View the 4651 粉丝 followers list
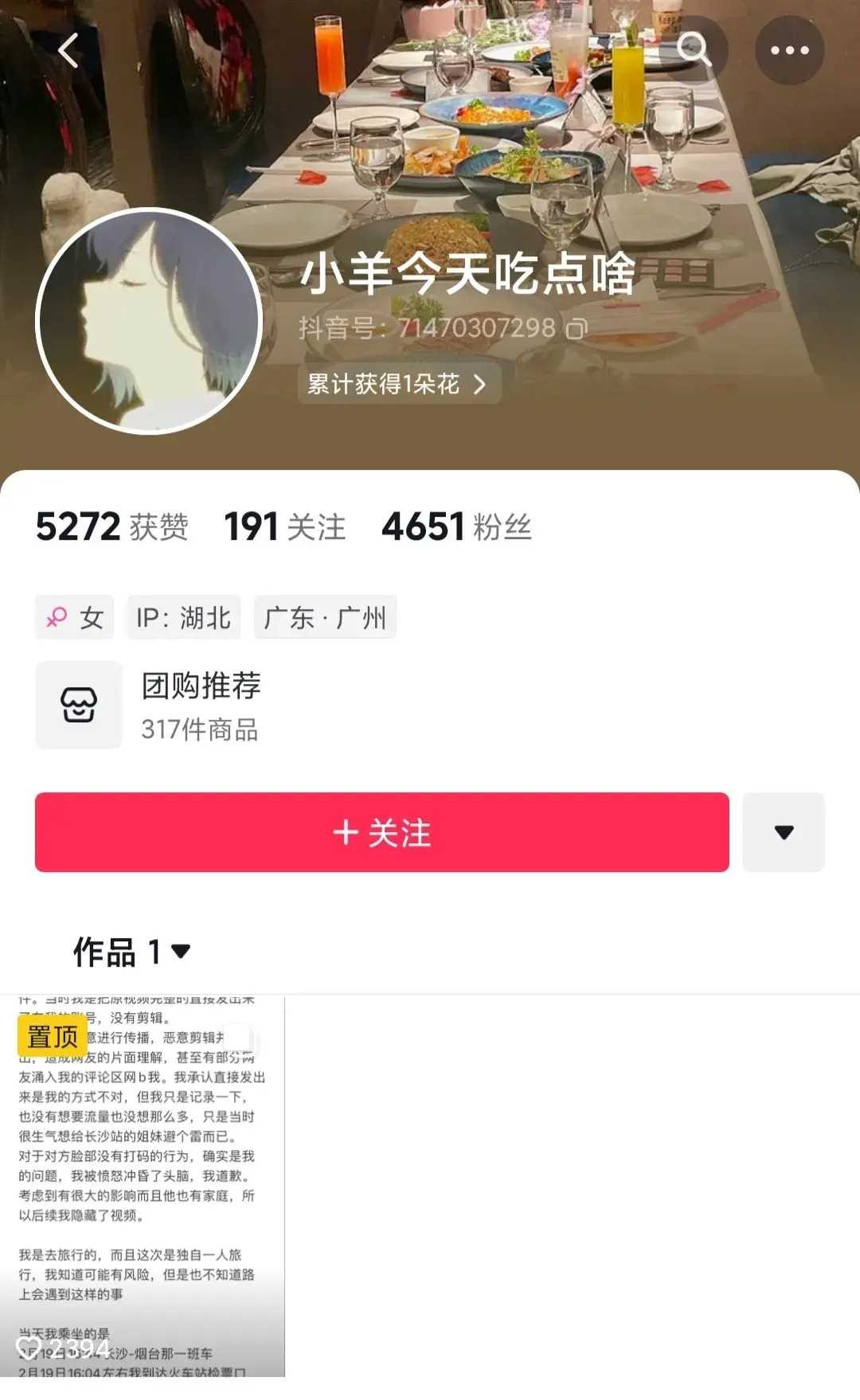 [456, 526]
